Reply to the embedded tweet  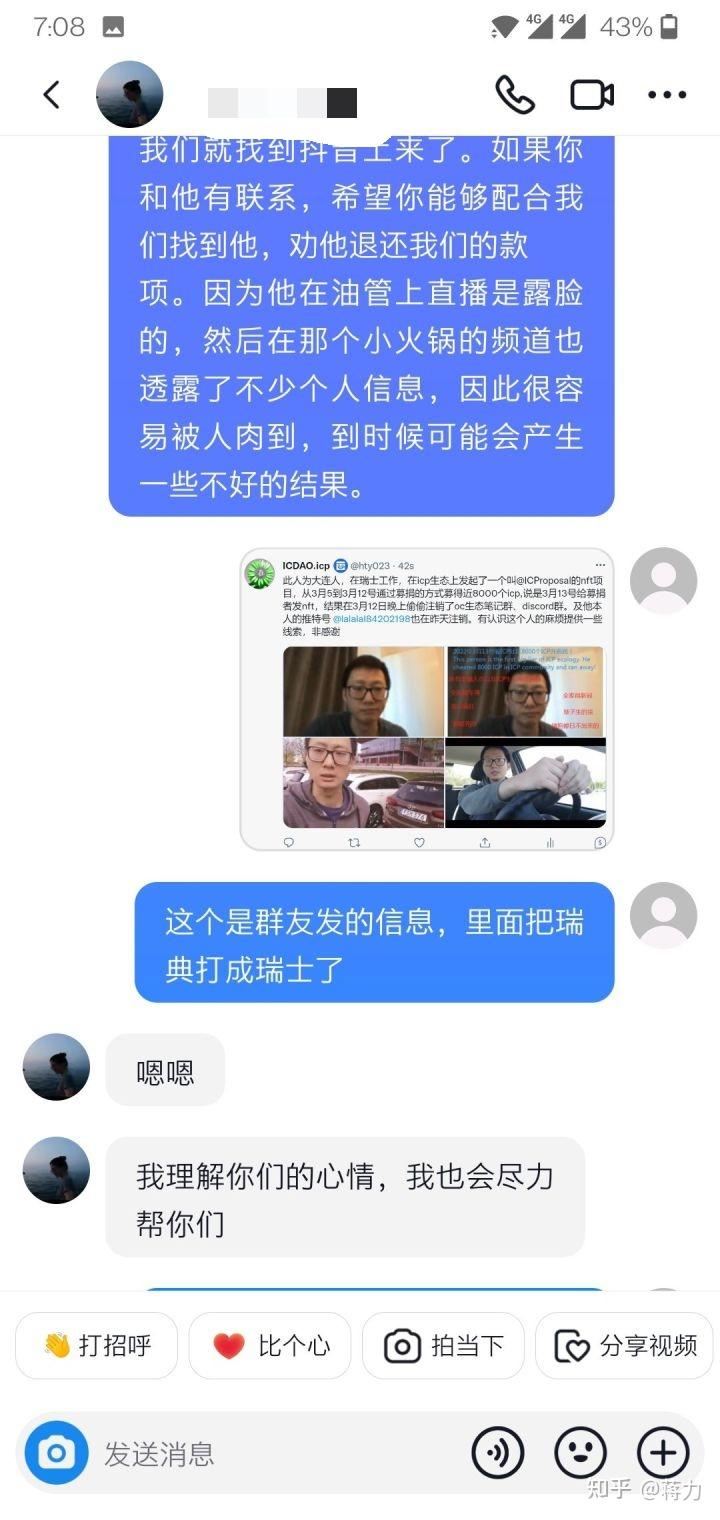point(289,843)
